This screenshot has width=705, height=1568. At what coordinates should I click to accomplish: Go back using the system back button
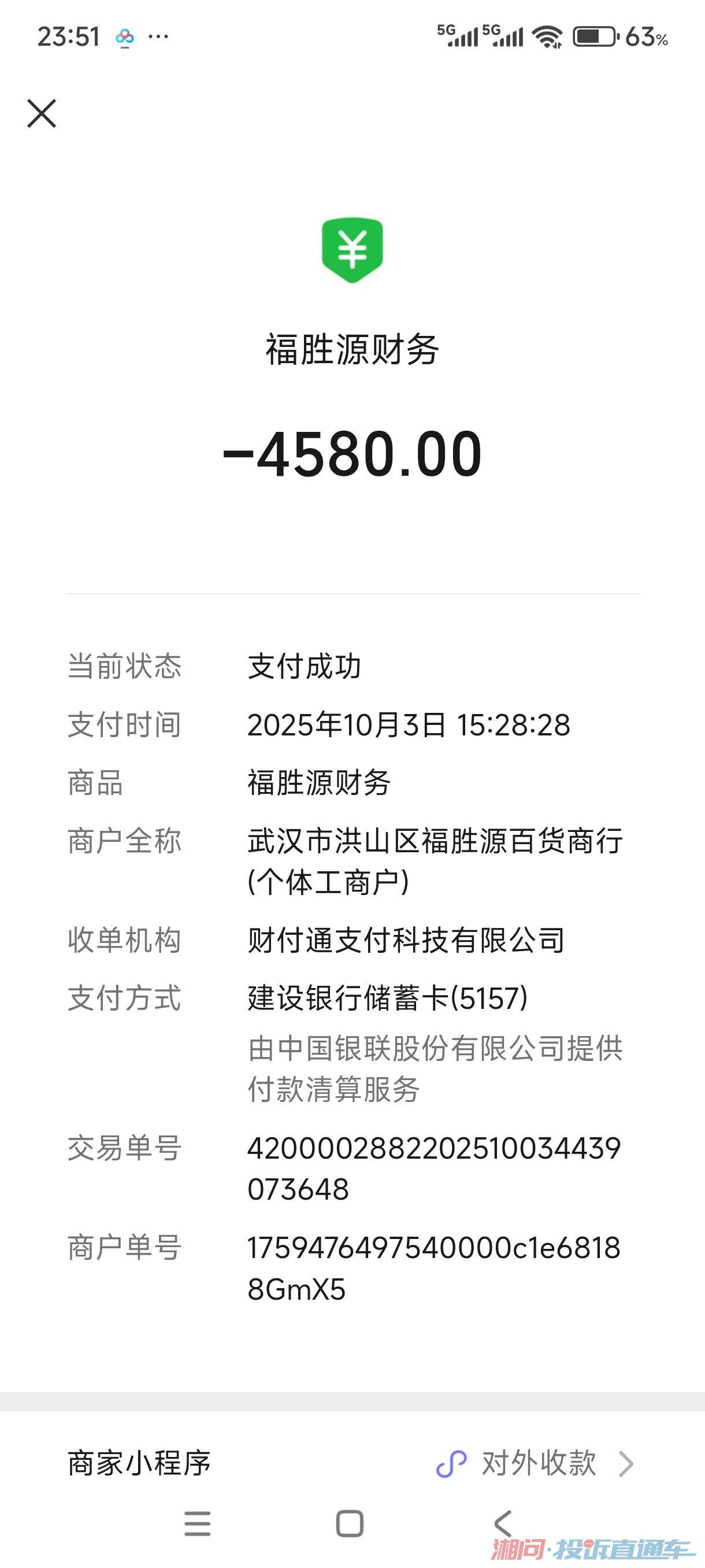[503, 1524]
